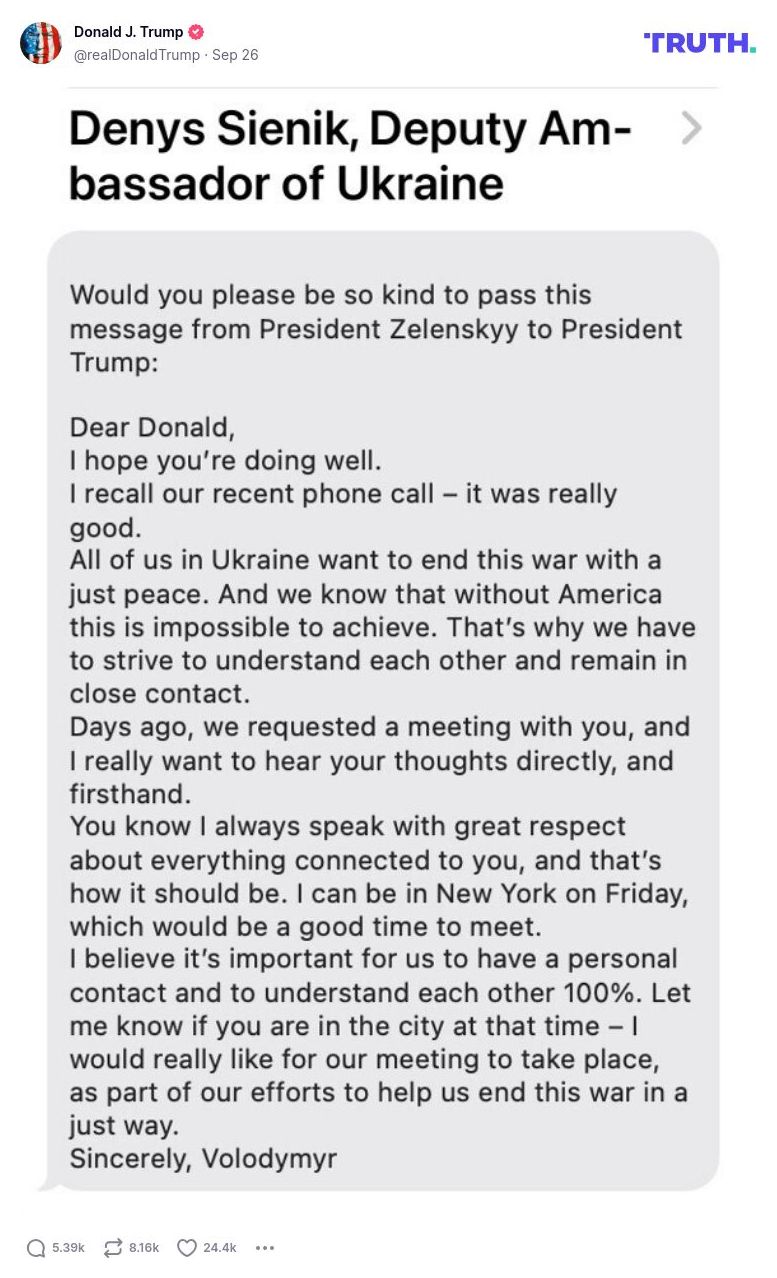Open profile by clicking the avatar picture
This screenshot has height=1278, width=777.
click(41, 43)
